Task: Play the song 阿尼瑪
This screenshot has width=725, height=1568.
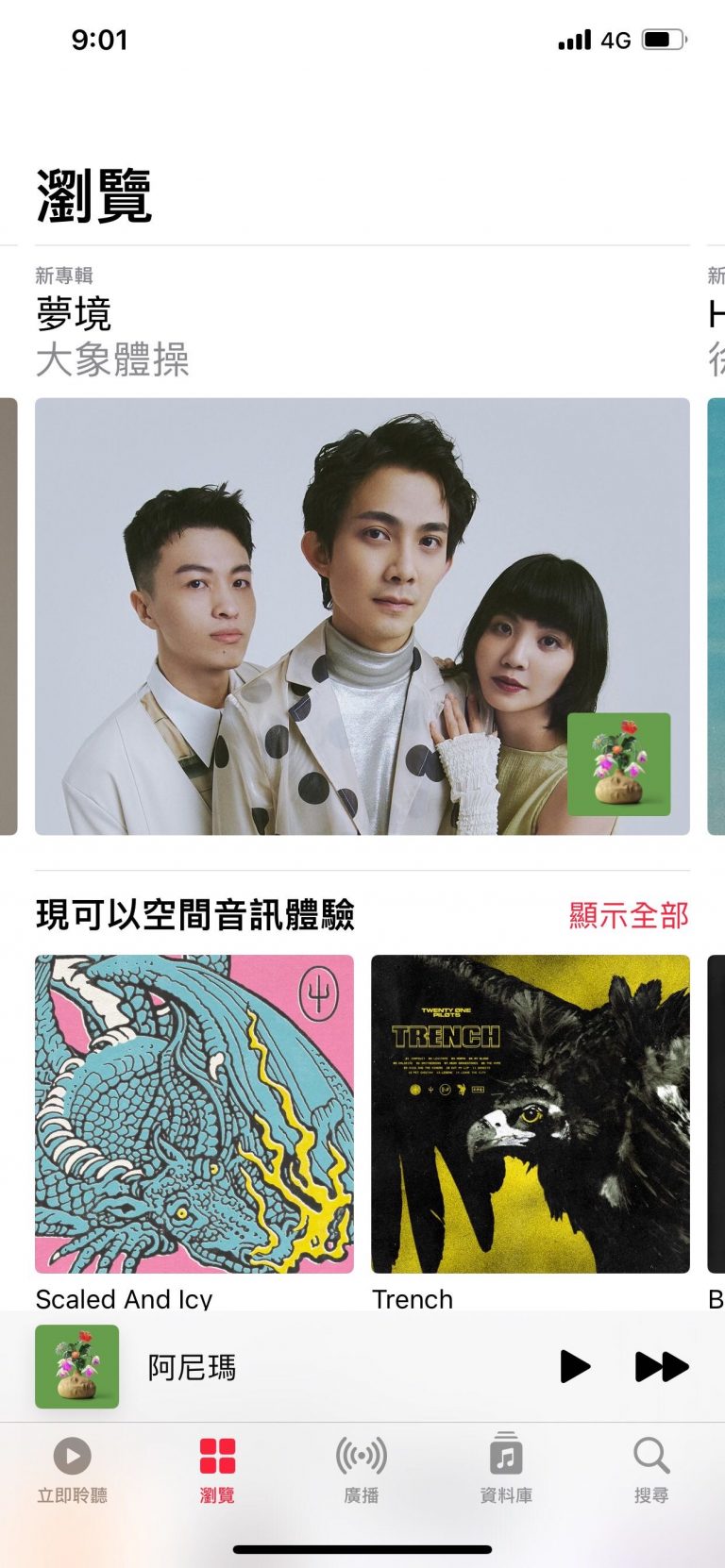Action: tap(575, 1366)
